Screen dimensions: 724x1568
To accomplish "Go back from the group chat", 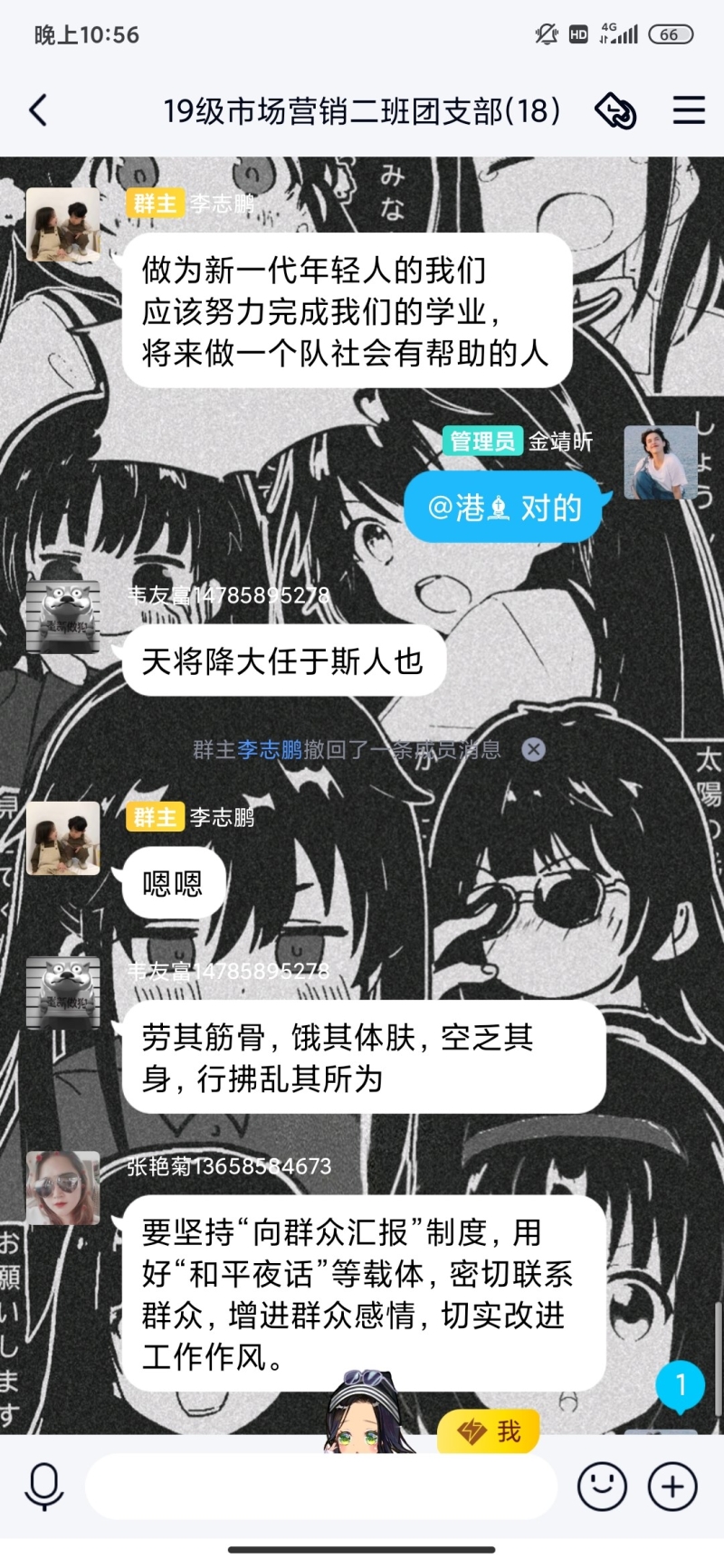I will (38, 110).
